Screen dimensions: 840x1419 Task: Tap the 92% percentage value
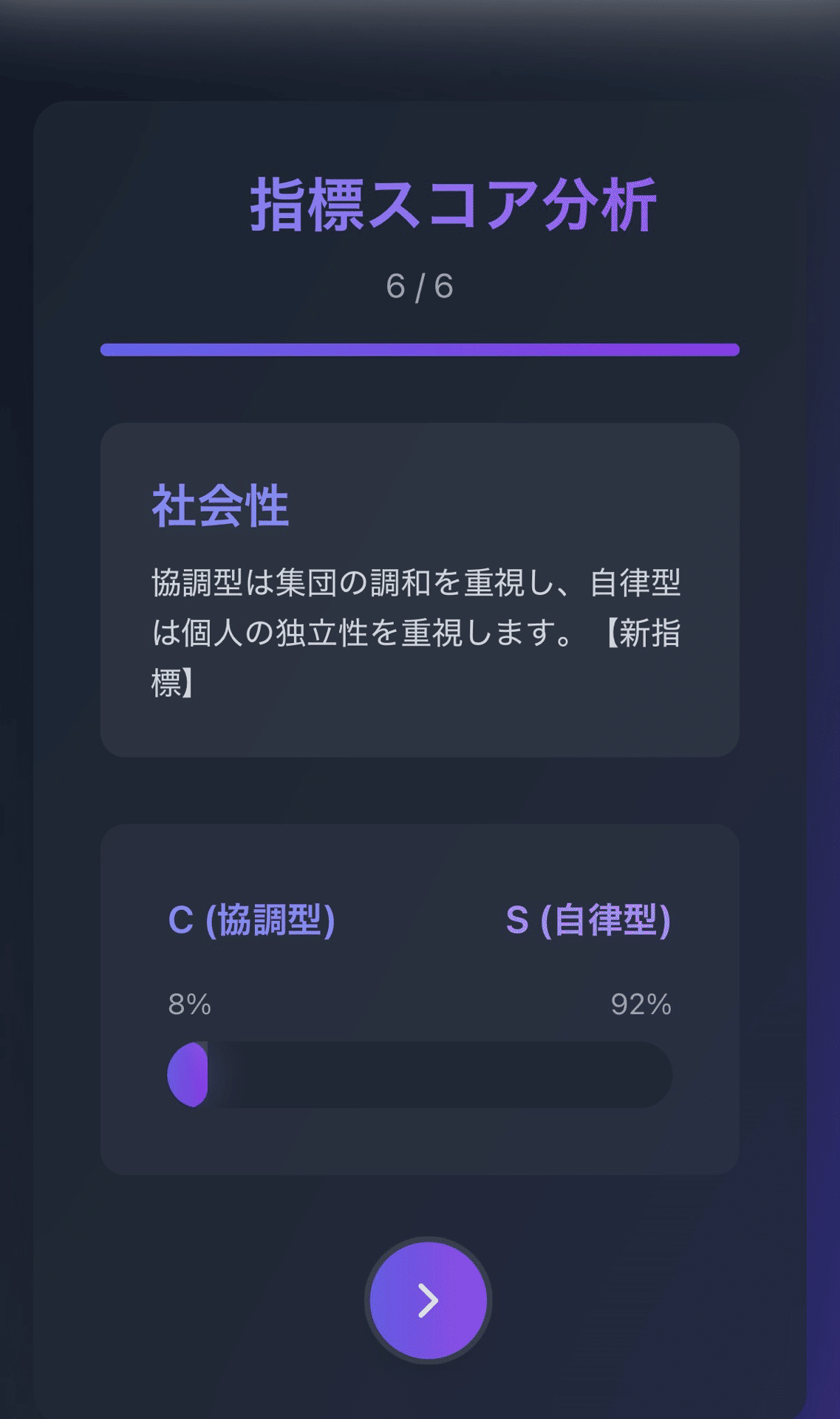641,1004
